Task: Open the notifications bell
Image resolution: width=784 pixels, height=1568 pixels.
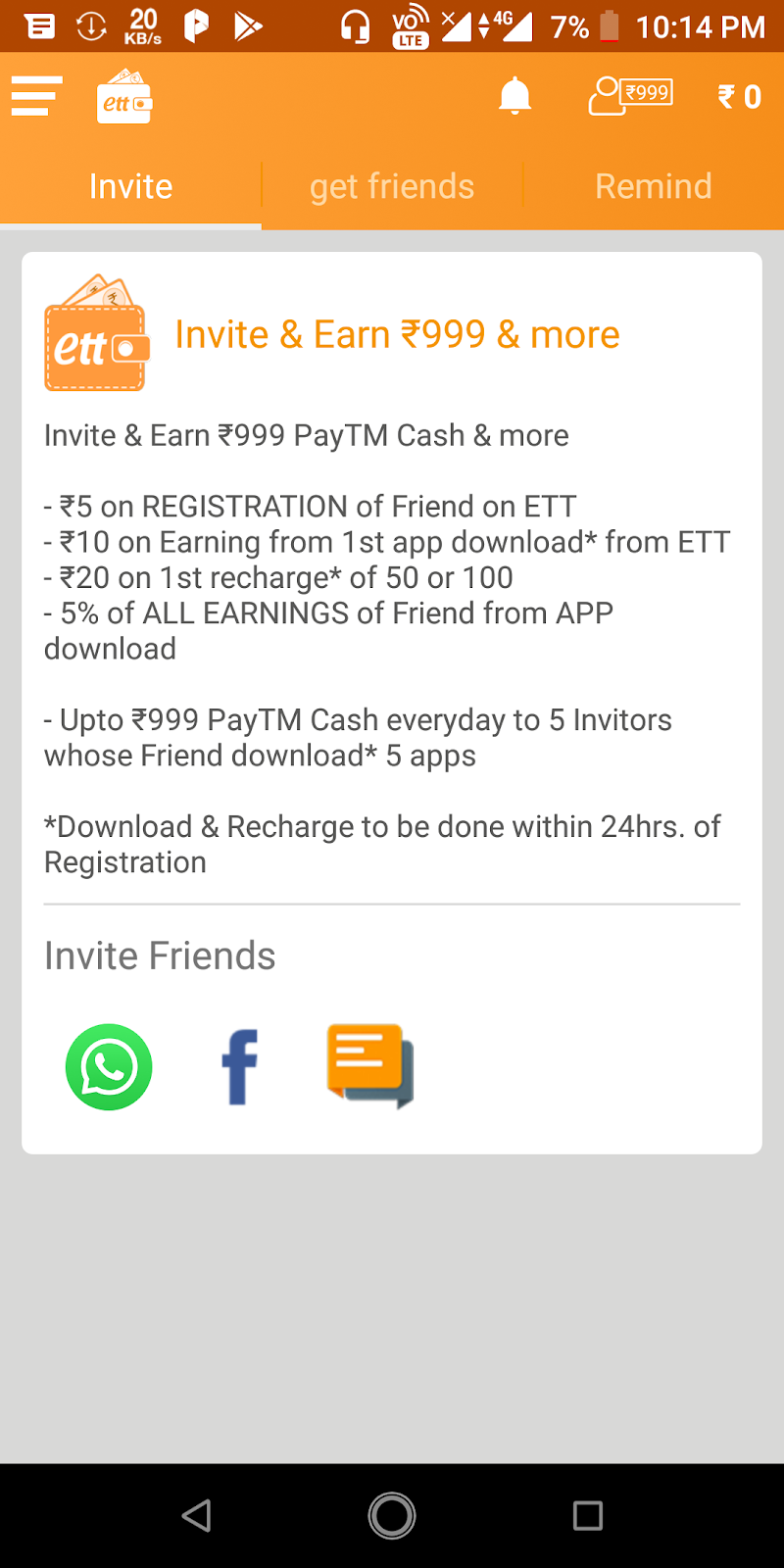Action: 514,96
